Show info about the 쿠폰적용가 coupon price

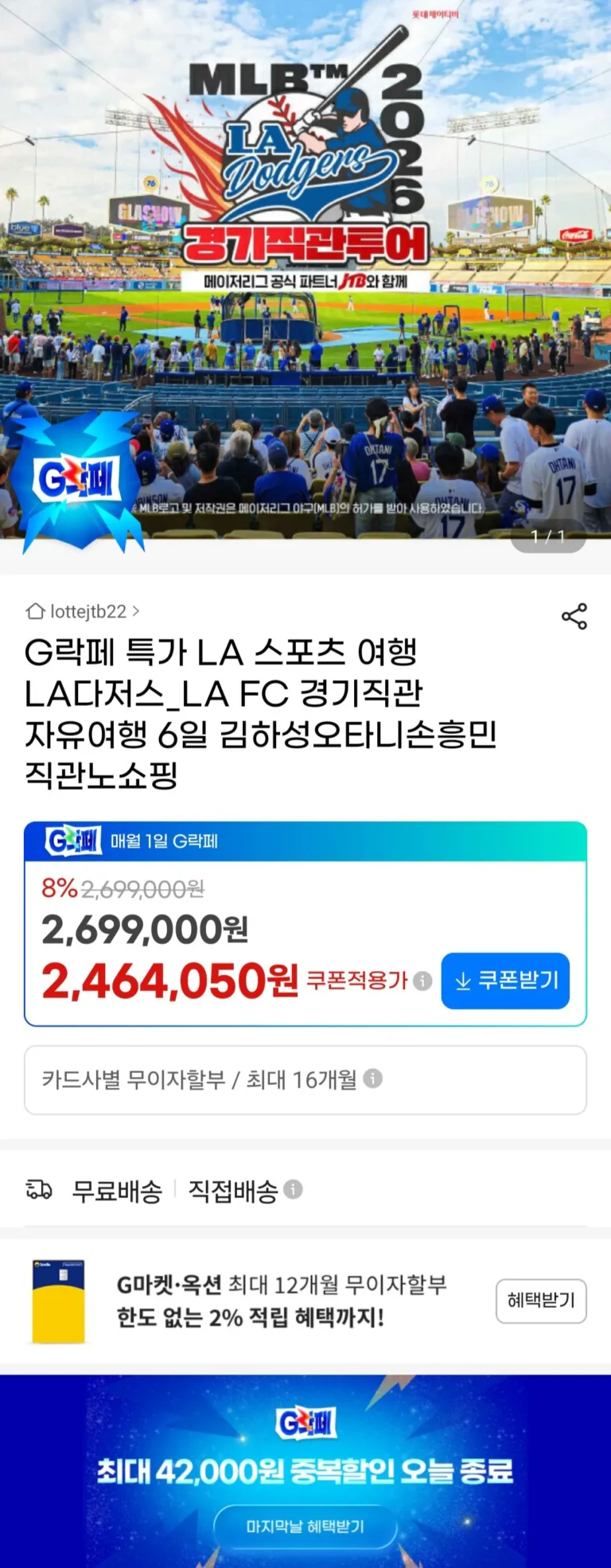click(423, 981)
